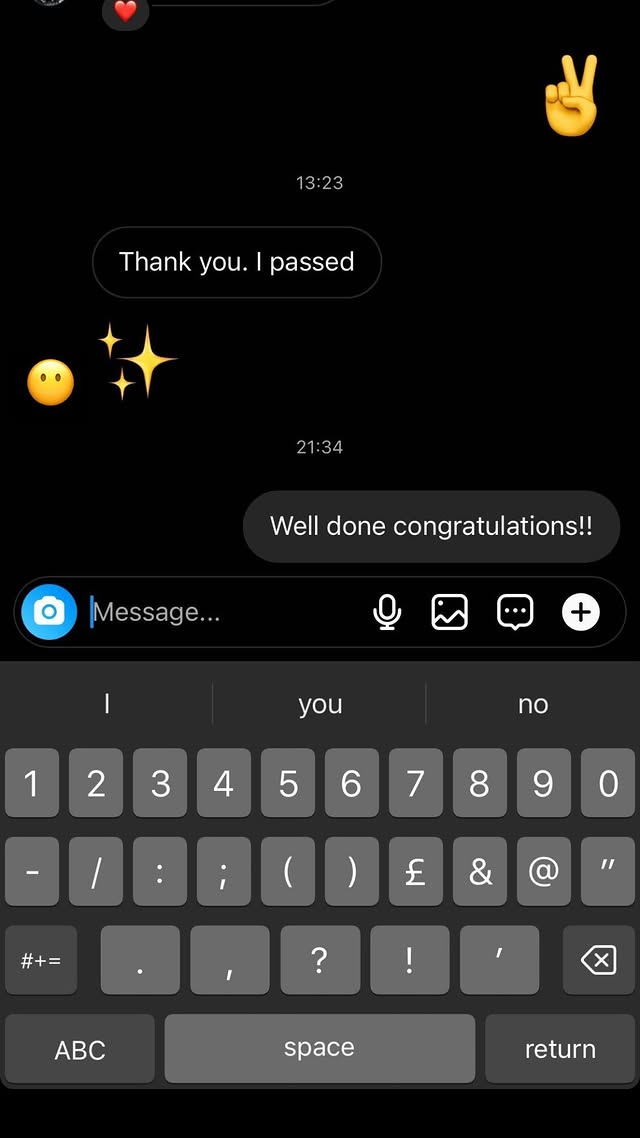Screen dimensions: 640x1138
Task: Tap the space bar
Action: pos(319,1049)
